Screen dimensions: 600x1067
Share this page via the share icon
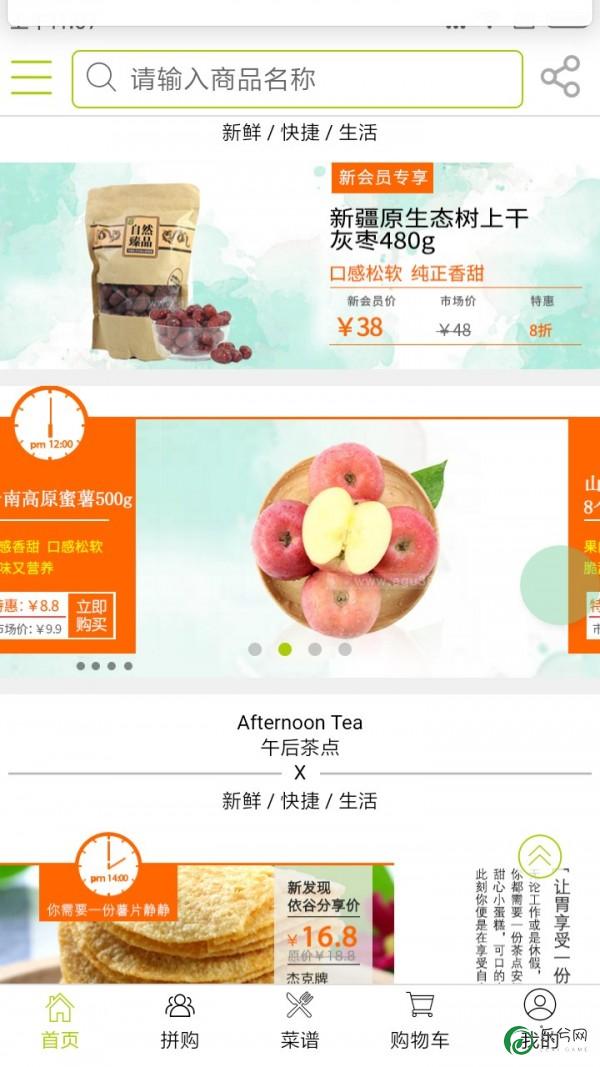click(x=560, y=77)
